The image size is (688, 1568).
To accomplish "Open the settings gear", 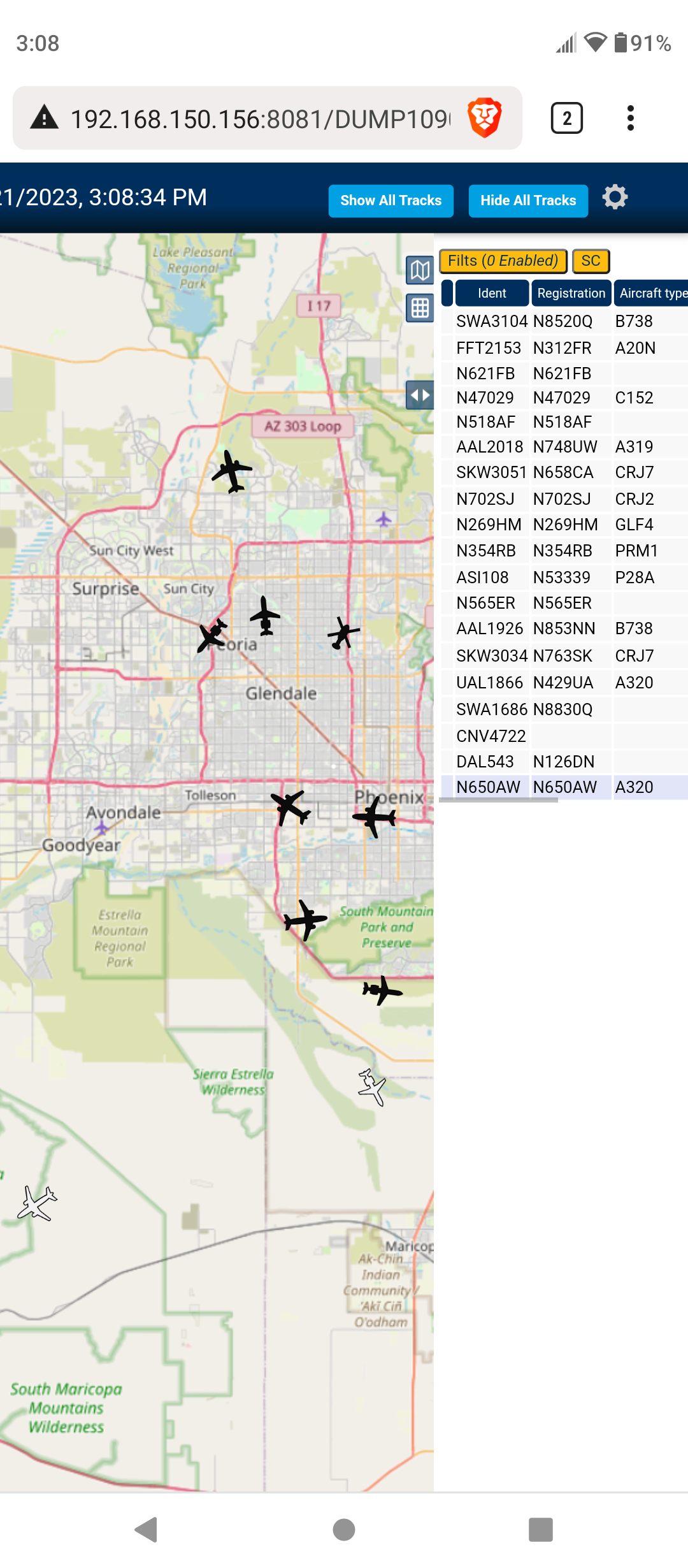I will (x=615, y=198).
